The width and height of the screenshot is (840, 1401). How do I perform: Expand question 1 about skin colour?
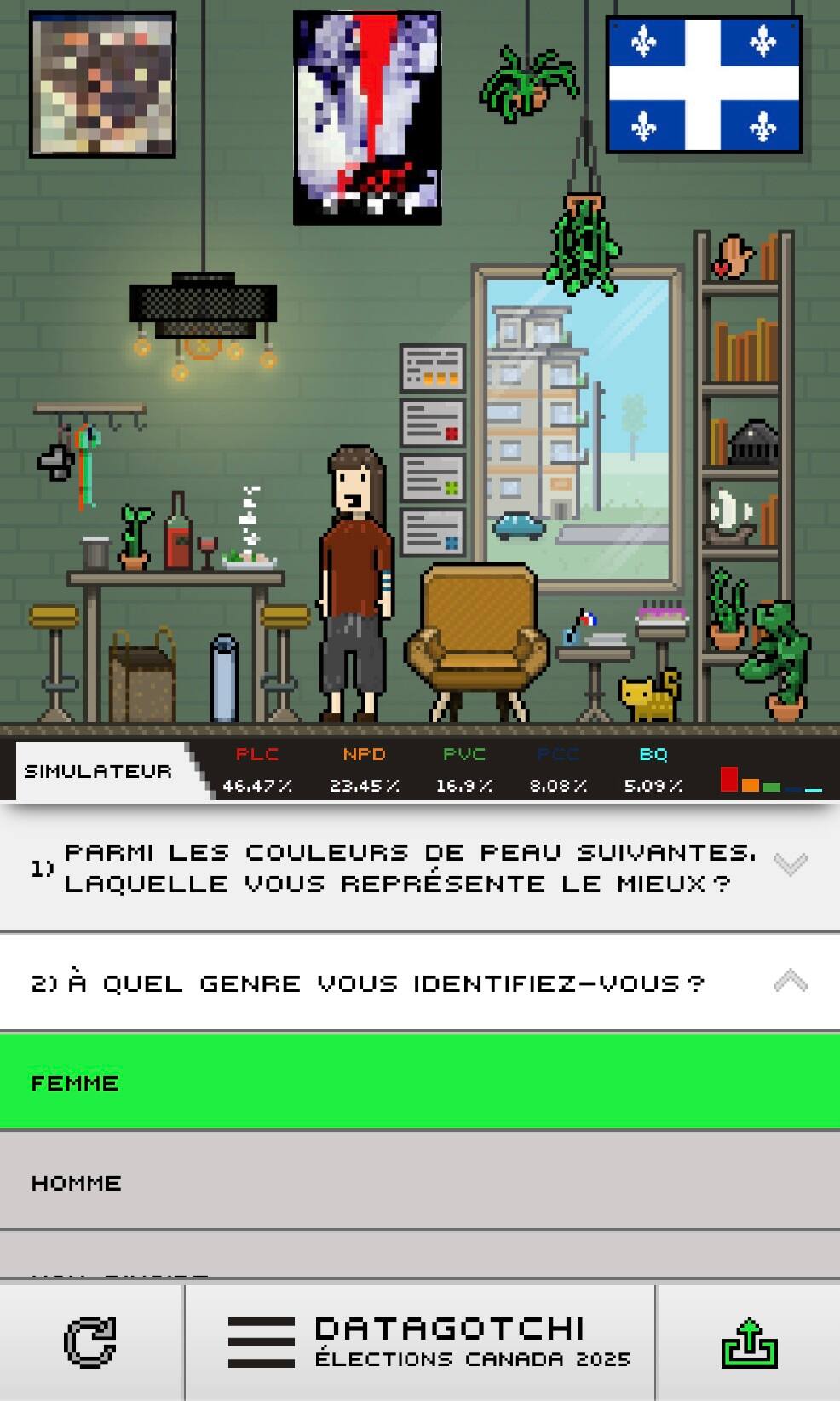789,866
